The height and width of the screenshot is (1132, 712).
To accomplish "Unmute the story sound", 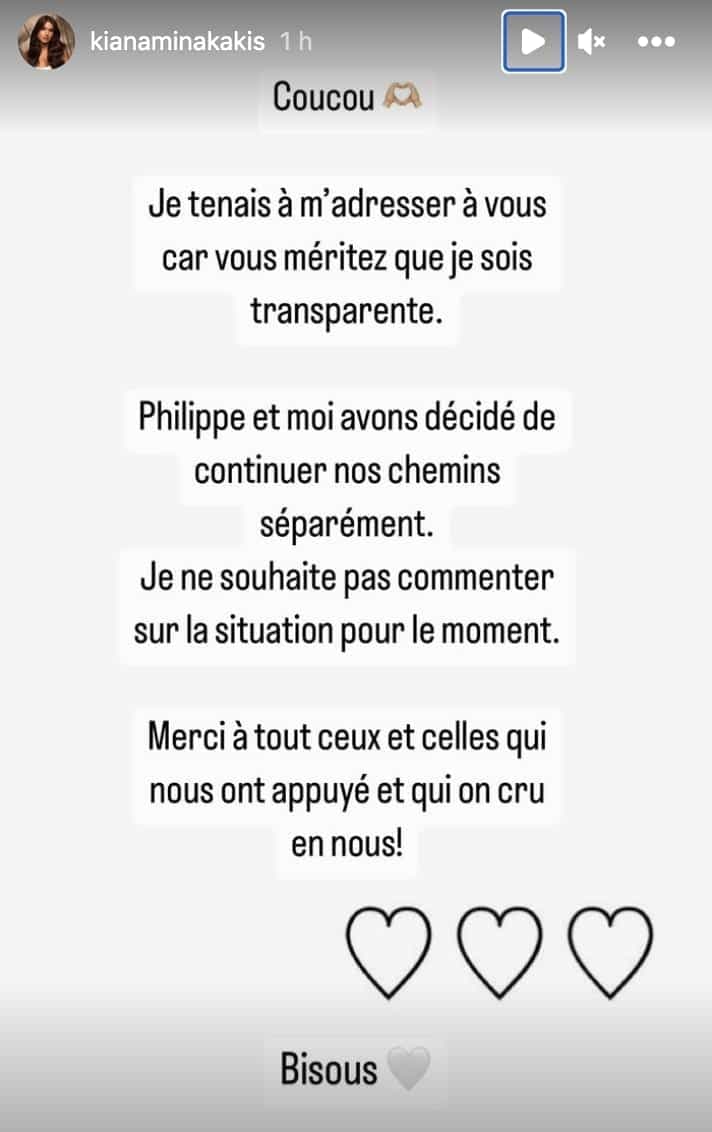I will 592,41.
